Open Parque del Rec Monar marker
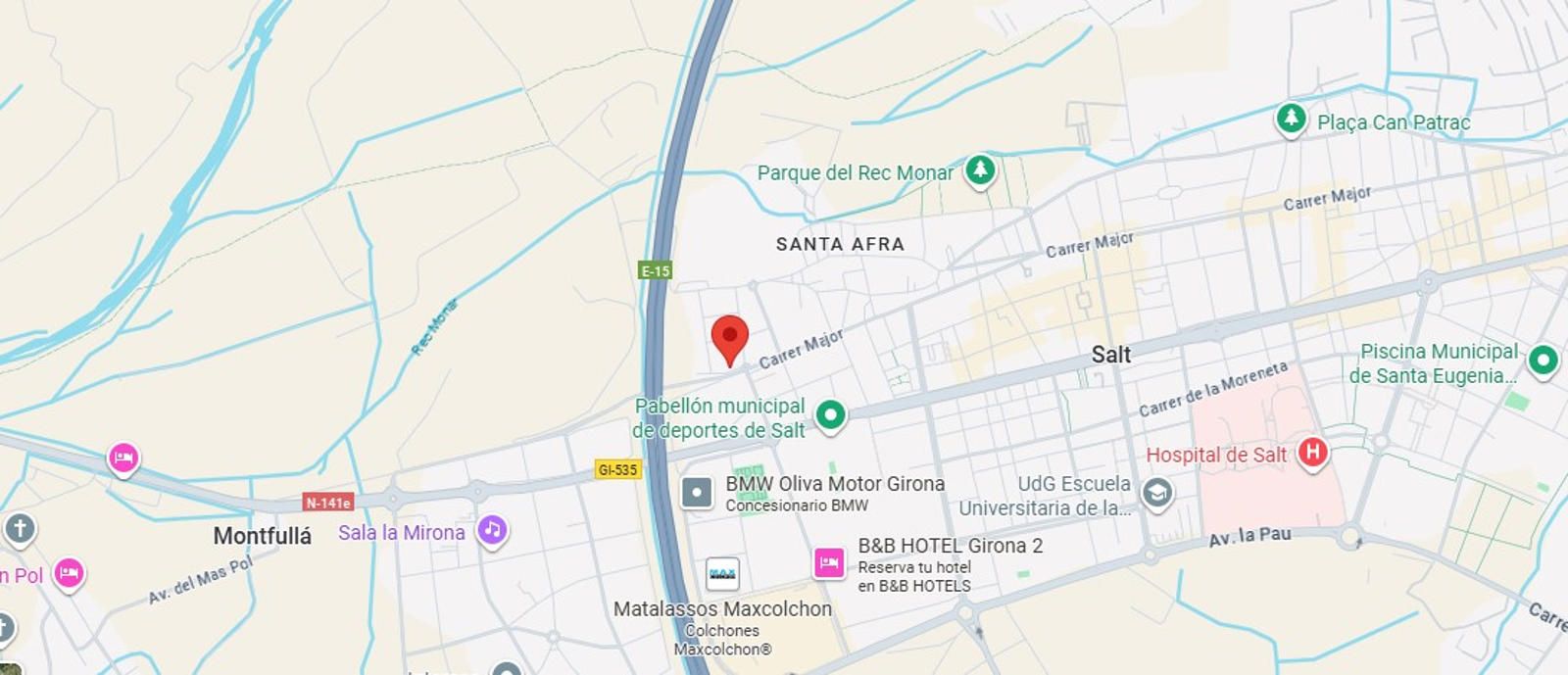This screenshot has height=675, width=1568. (980, 169)
